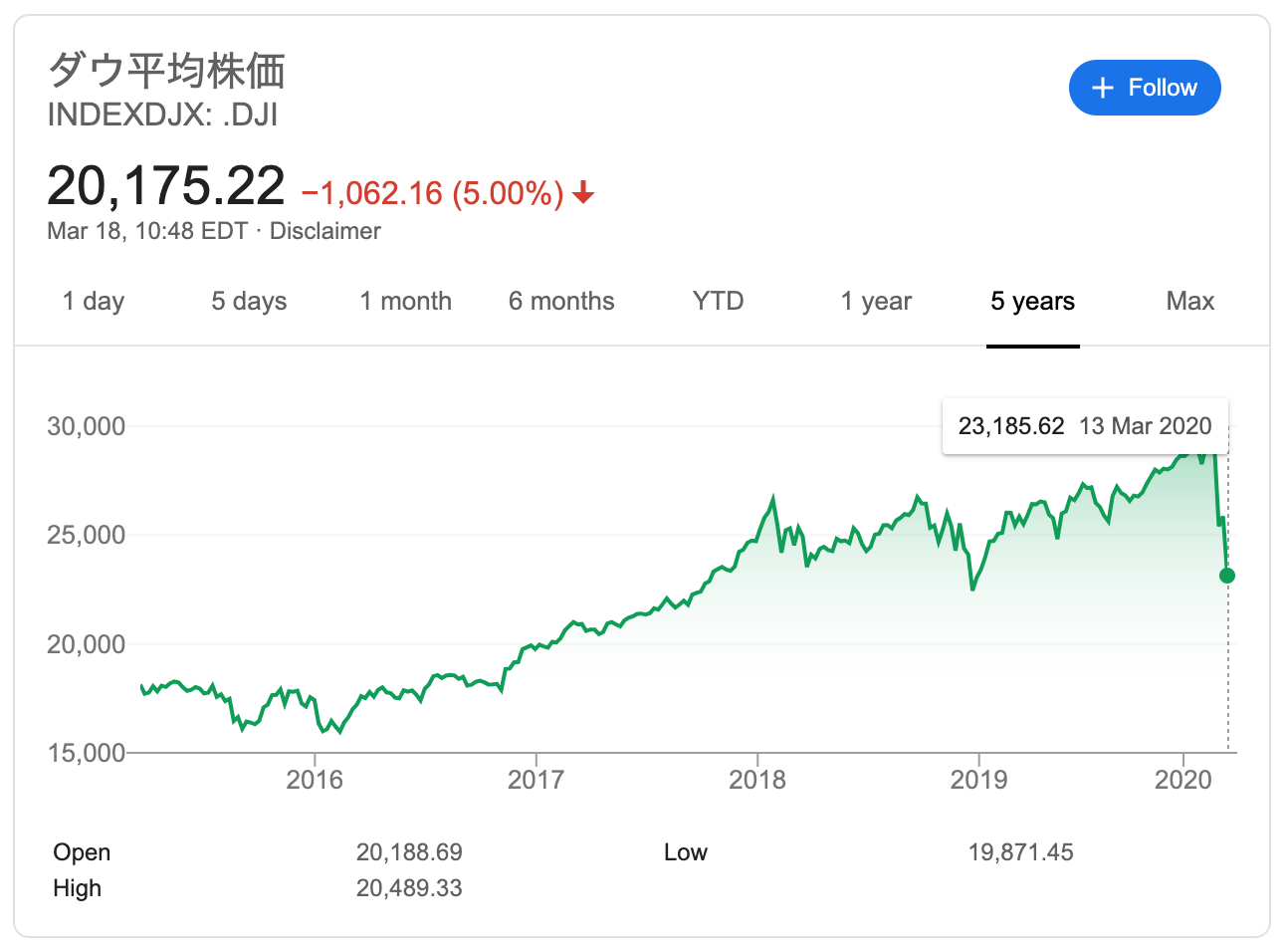The image size is (1288, 948).
Task: Show the 1 month chart
Action: click(405, 301)
